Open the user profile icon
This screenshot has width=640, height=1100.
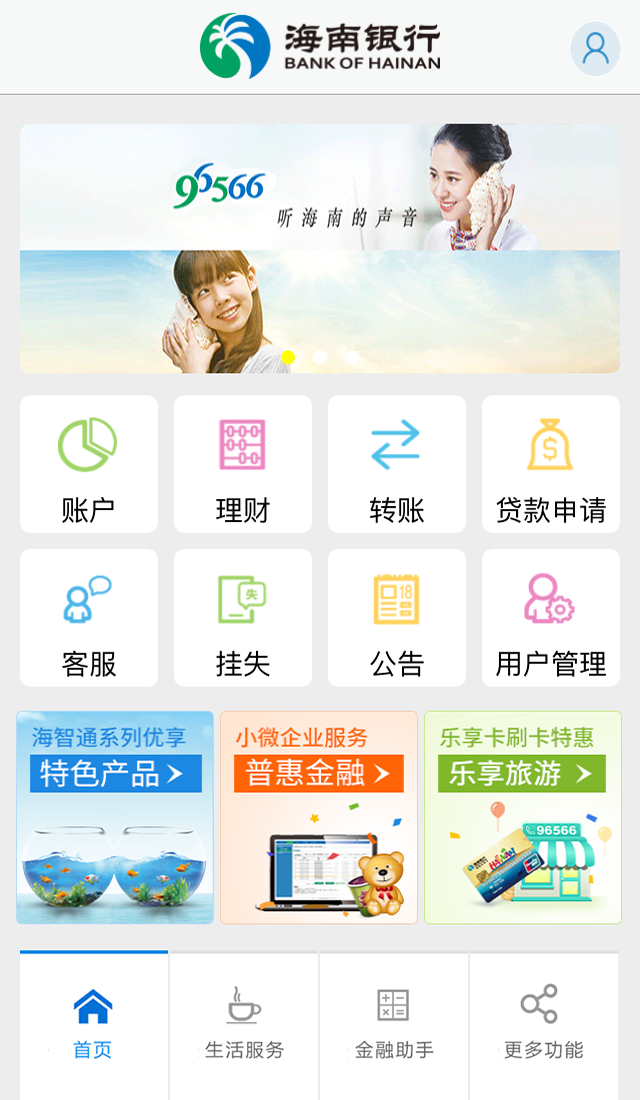click(595, 49)
